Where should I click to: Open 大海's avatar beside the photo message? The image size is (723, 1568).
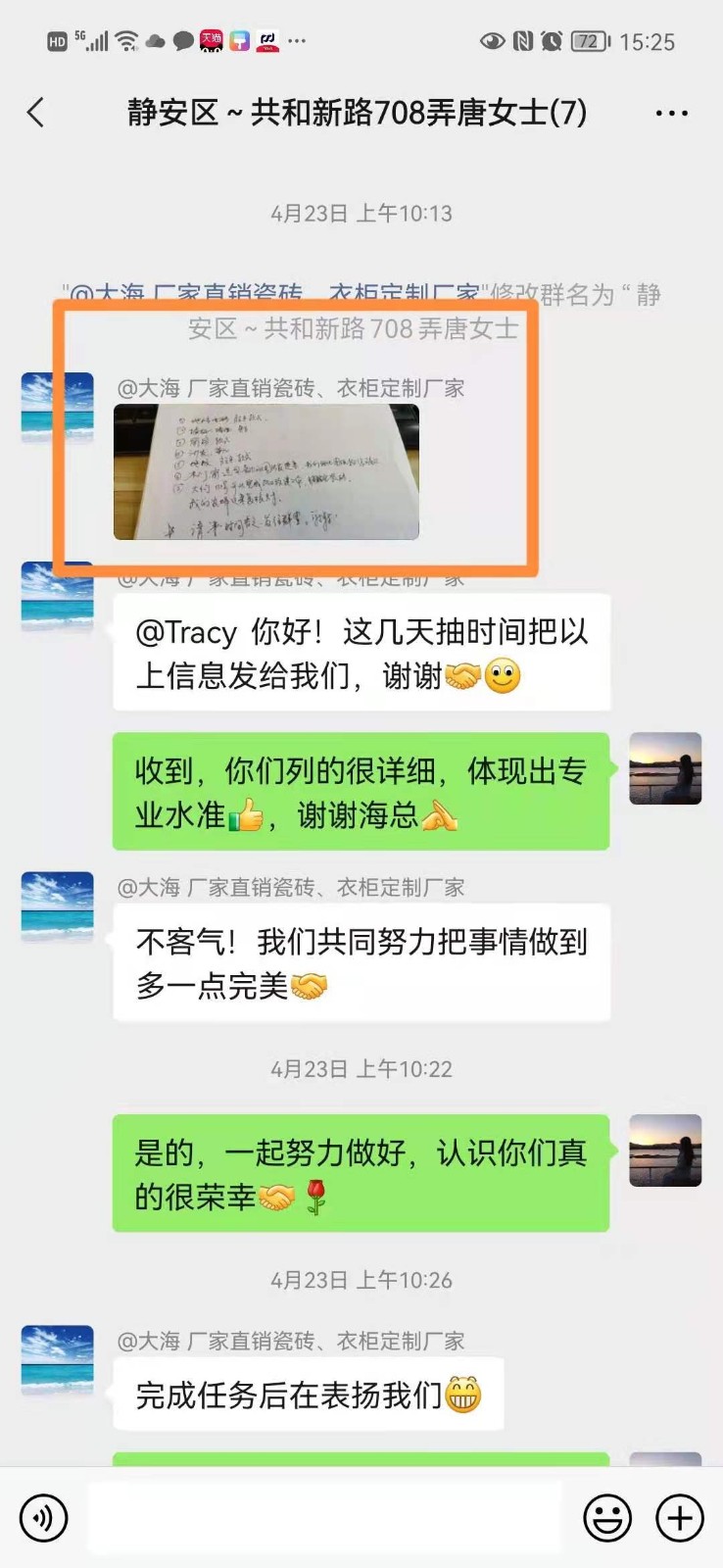tap(57, 408)
